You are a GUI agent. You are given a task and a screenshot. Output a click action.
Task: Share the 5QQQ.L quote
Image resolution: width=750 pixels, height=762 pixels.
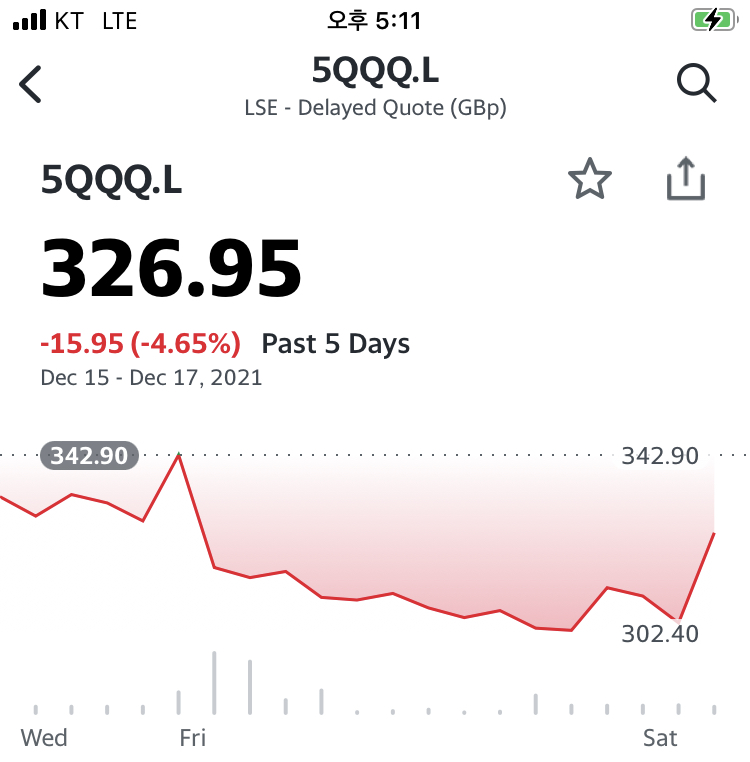686,180
